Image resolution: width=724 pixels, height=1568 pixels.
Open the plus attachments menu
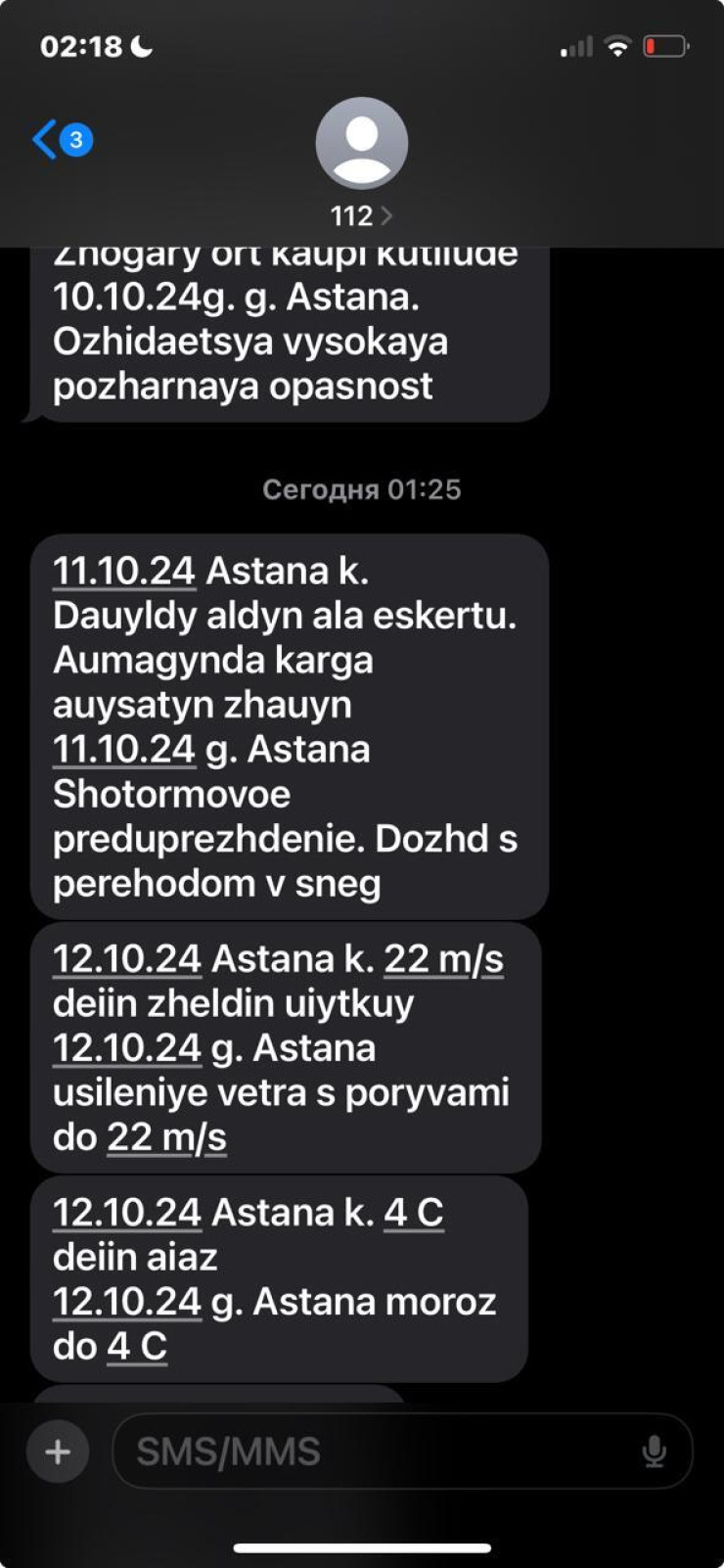(x=58, y=1452)
